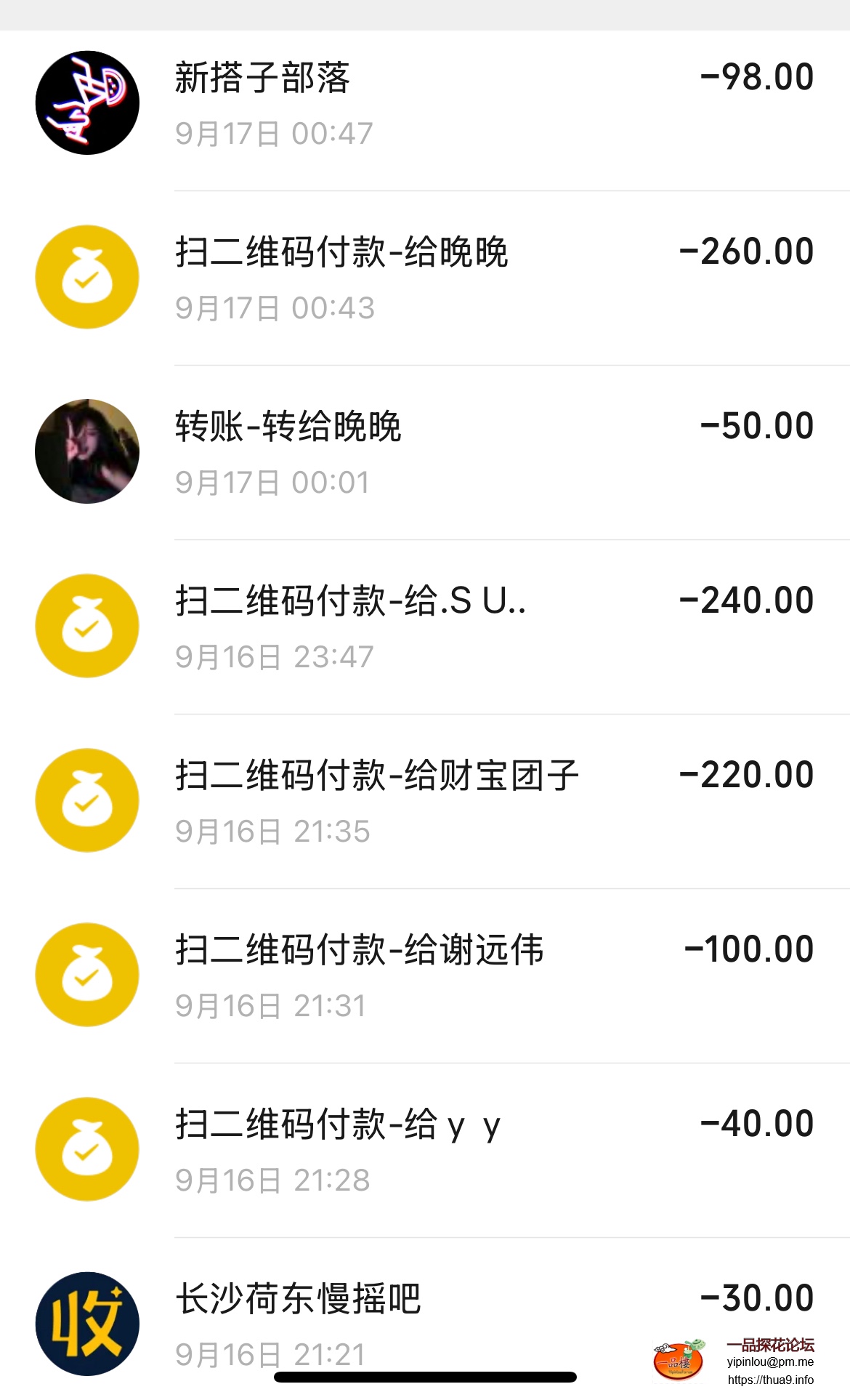
Task: Open the 扫二维码付款-给 y y transaction
Action: pos(424,1150)
